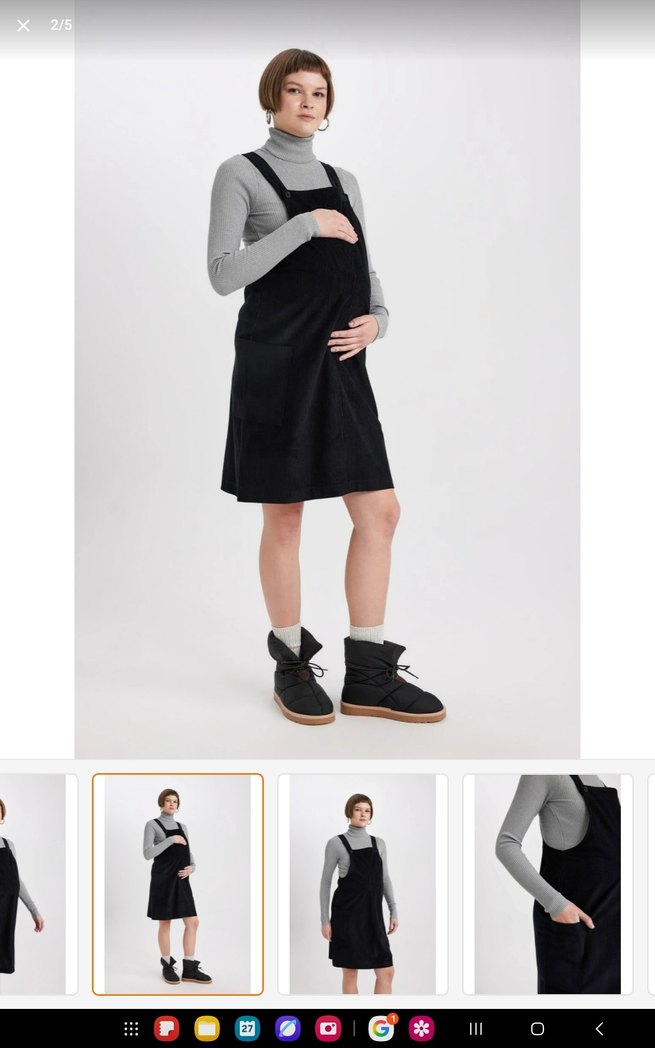Viewport: 655px width, 1048px height.
Task: Open the pink flower gallery app
Action: point(421,1028)
